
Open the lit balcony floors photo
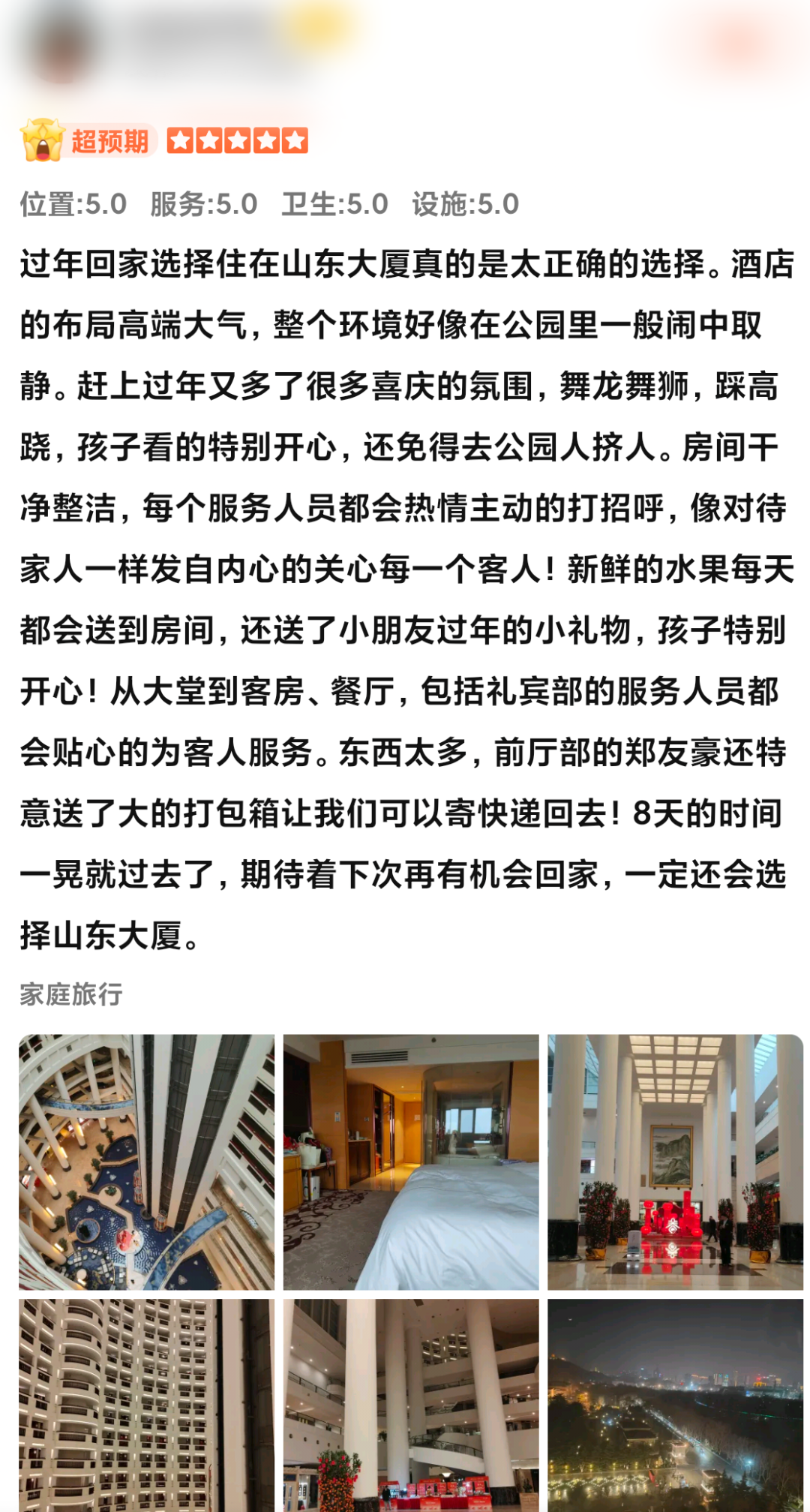[146, 1405]
